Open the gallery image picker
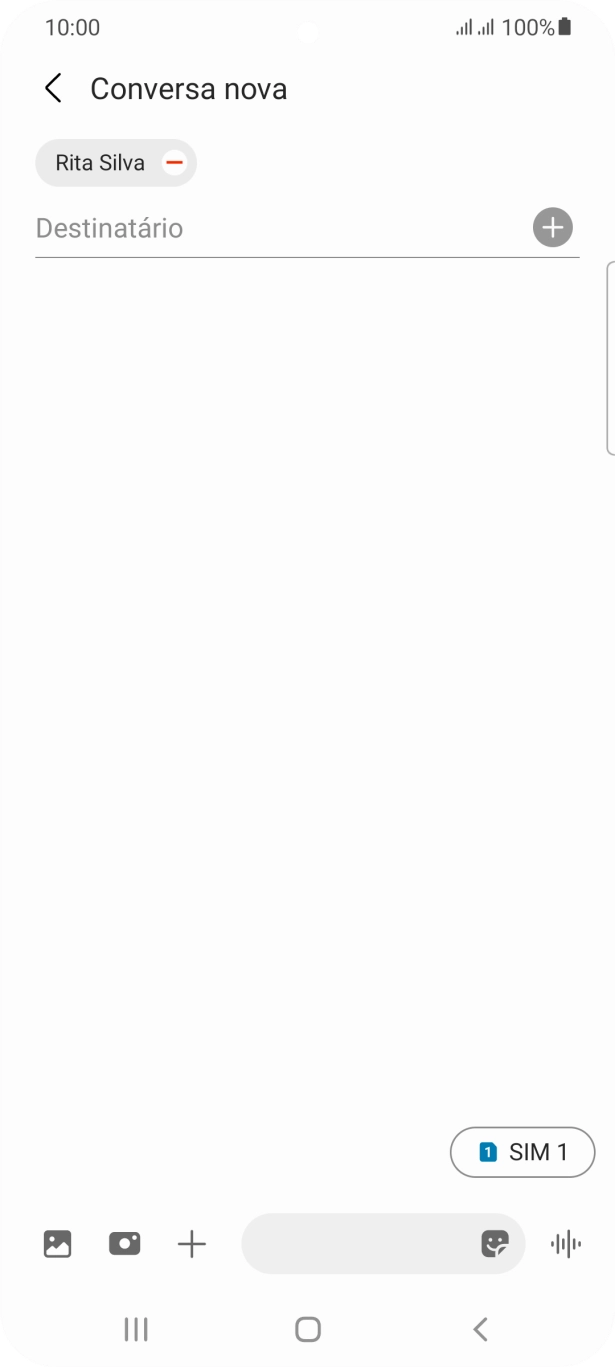 (58, 1244)
